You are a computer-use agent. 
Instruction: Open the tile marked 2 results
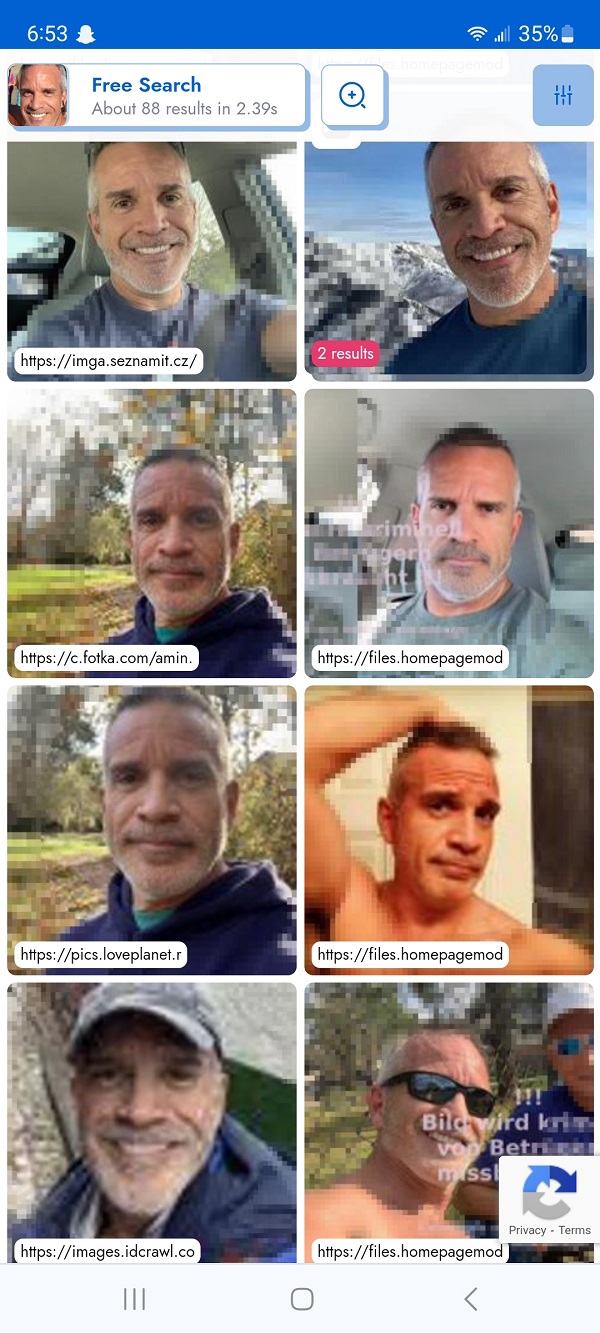click(449, 261)
